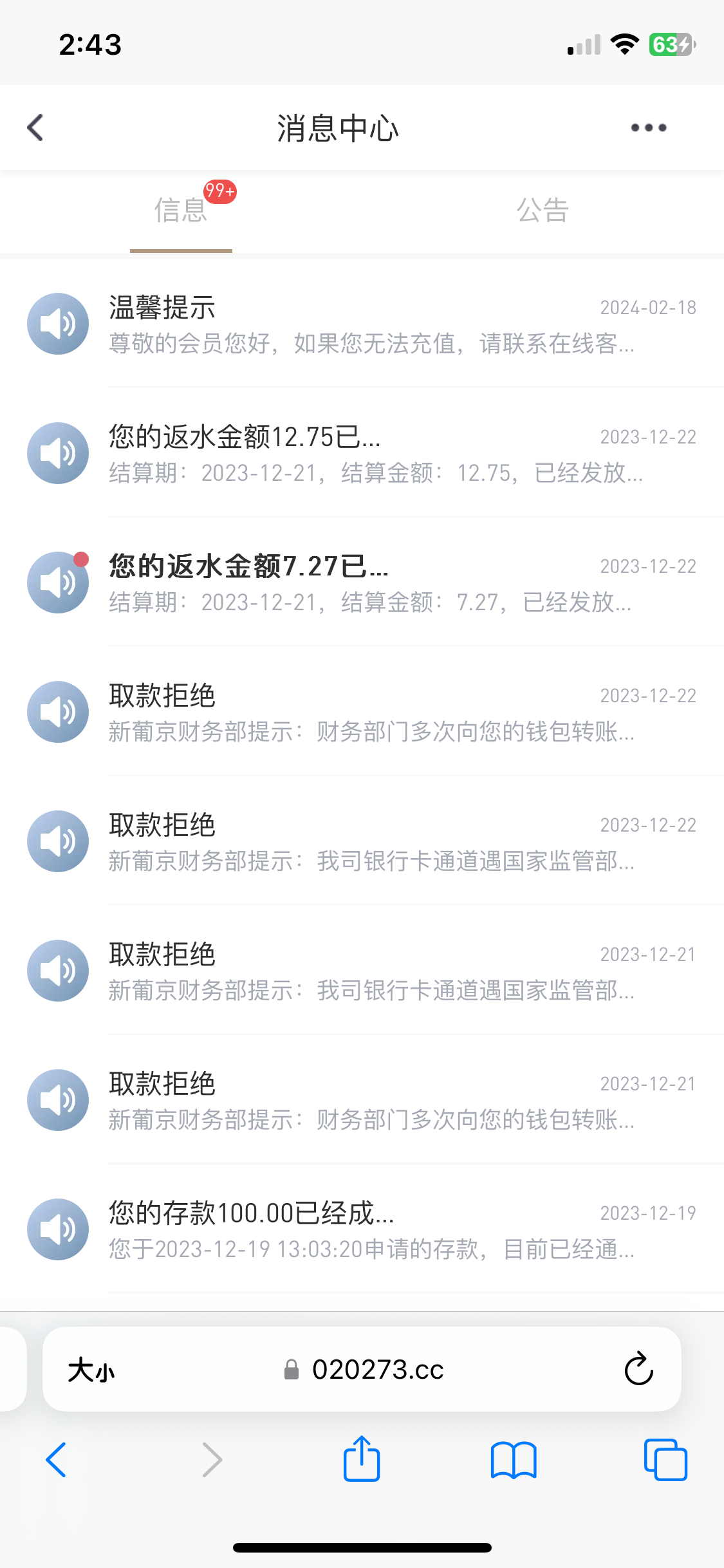Share this page from Safari toolbar
This screenshot has height=1568, width=724.
tap(362, 1459)
